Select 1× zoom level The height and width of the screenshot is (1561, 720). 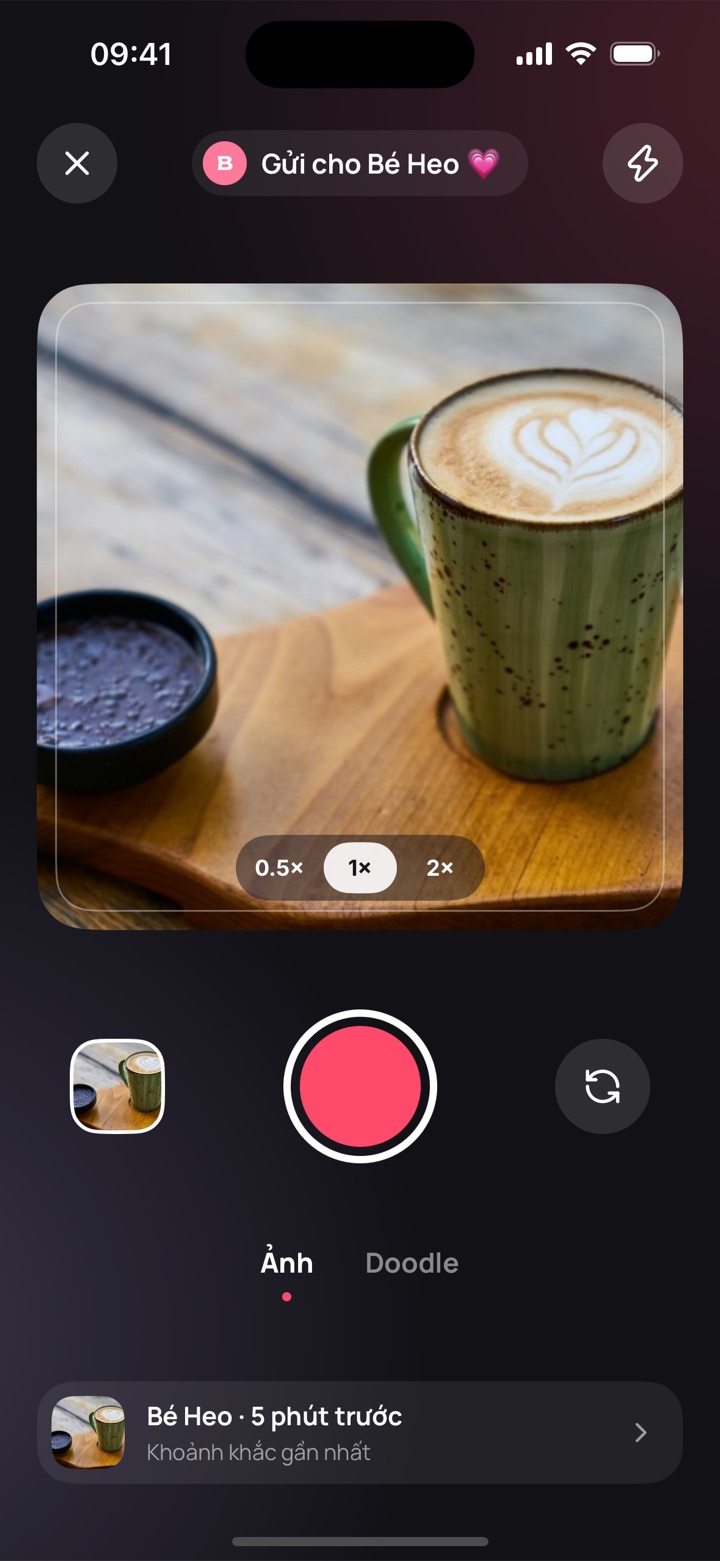(360, 868)
